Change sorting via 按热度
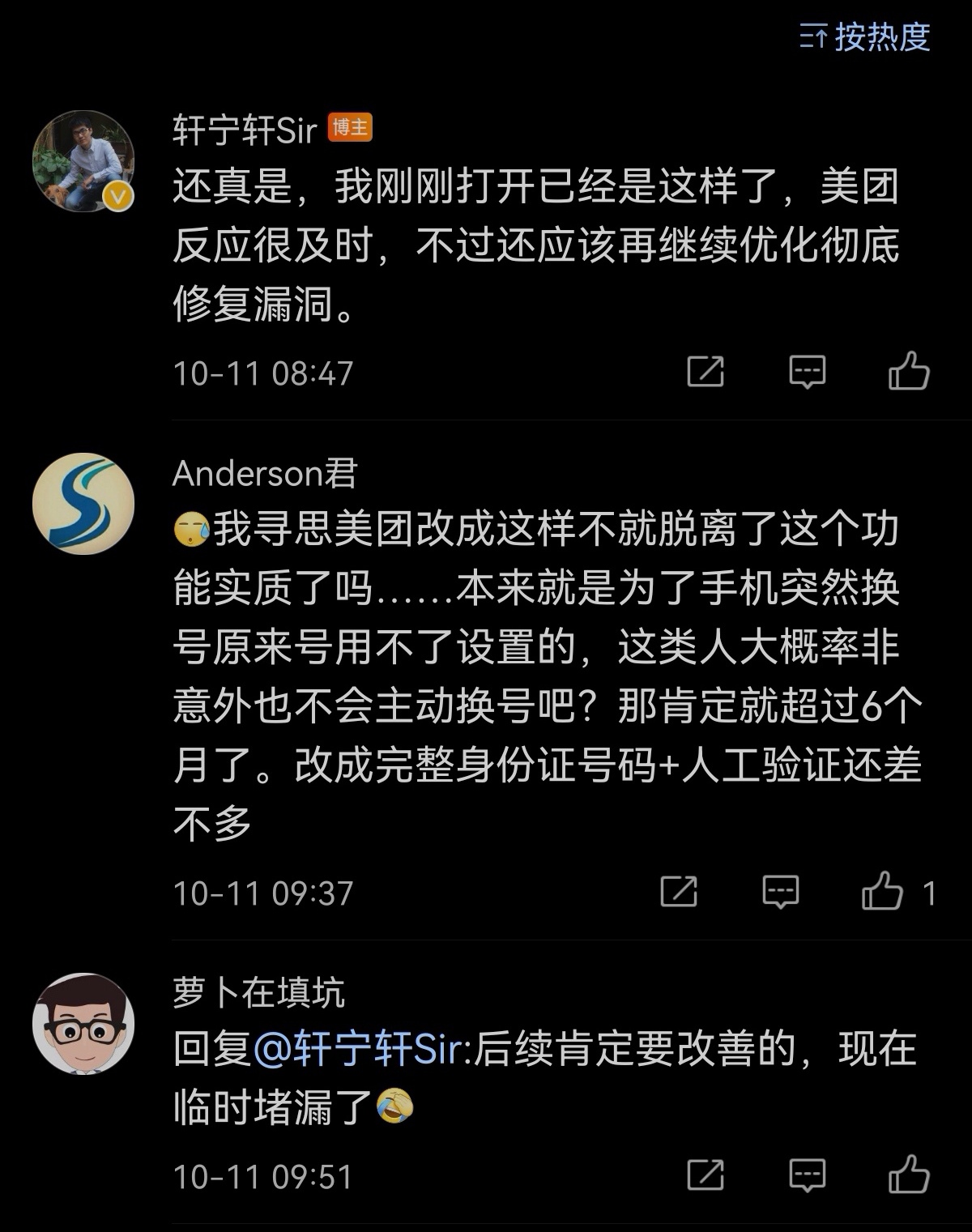972x1232 pixels. (x=865, y=37)
